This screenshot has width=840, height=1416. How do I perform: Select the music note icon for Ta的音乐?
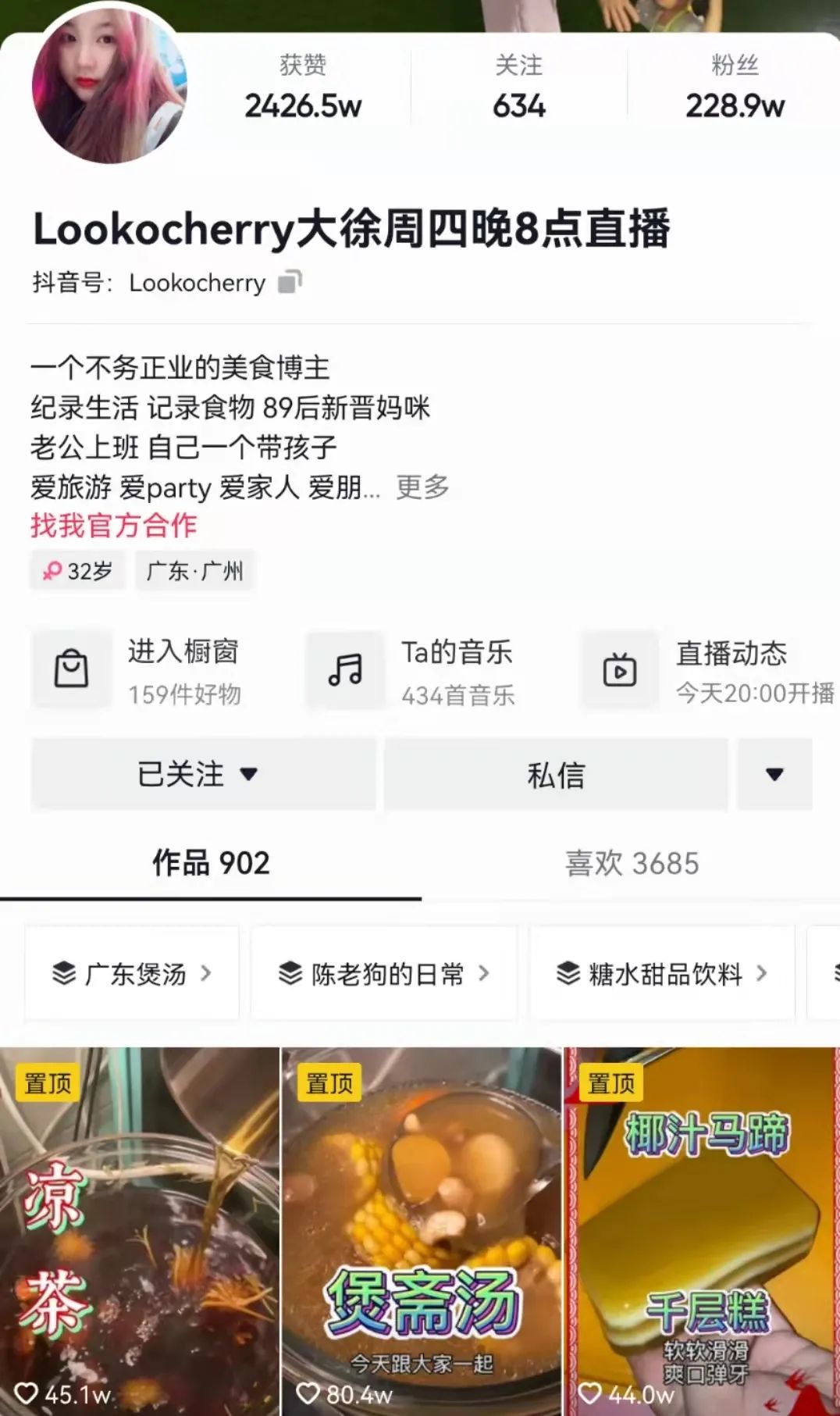(x=346, y=670)
